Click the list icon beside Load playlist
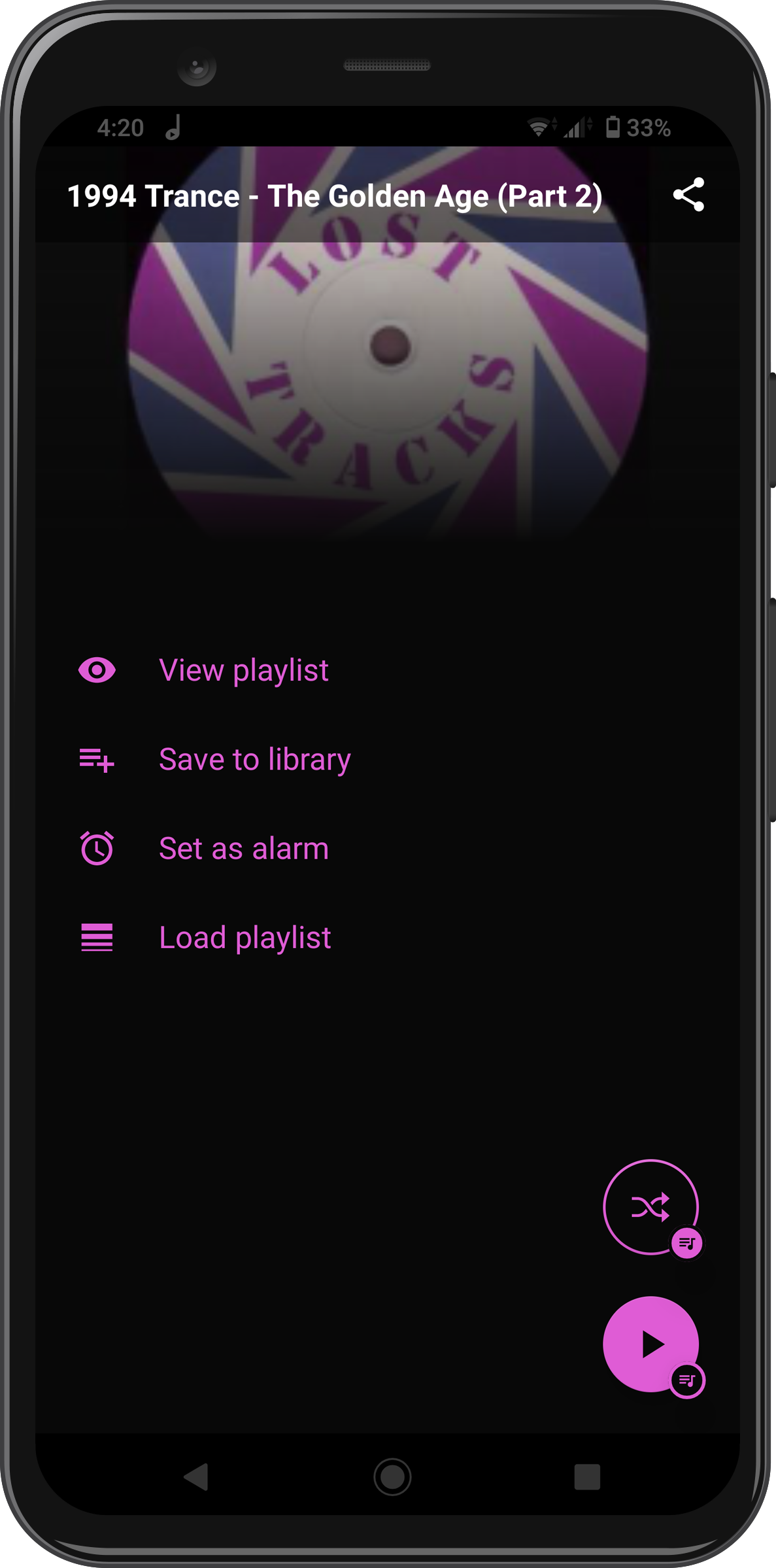 click(97, 937)
